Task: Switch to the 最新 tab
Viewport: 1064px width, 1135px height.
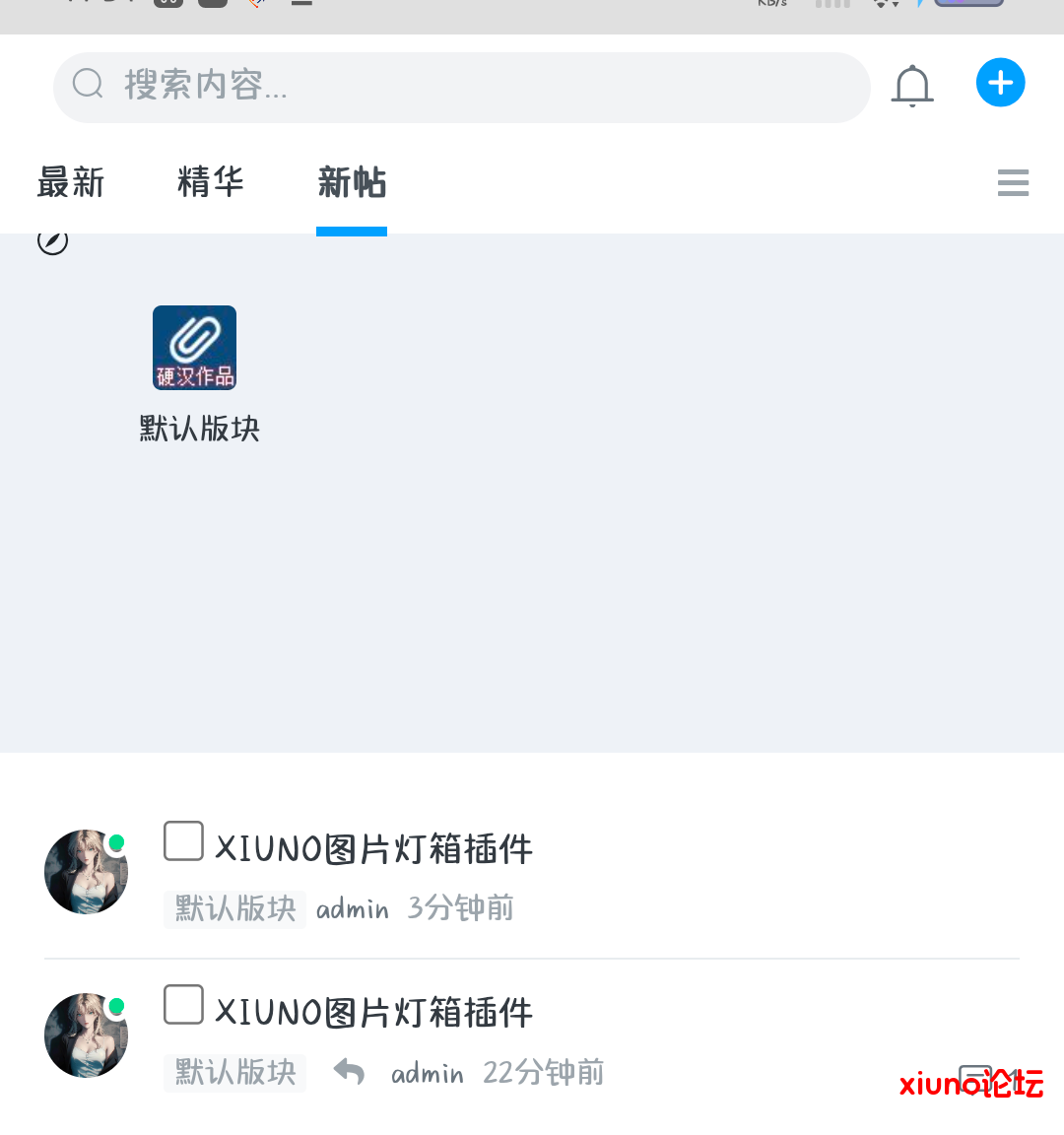Action: coord(71,183)
